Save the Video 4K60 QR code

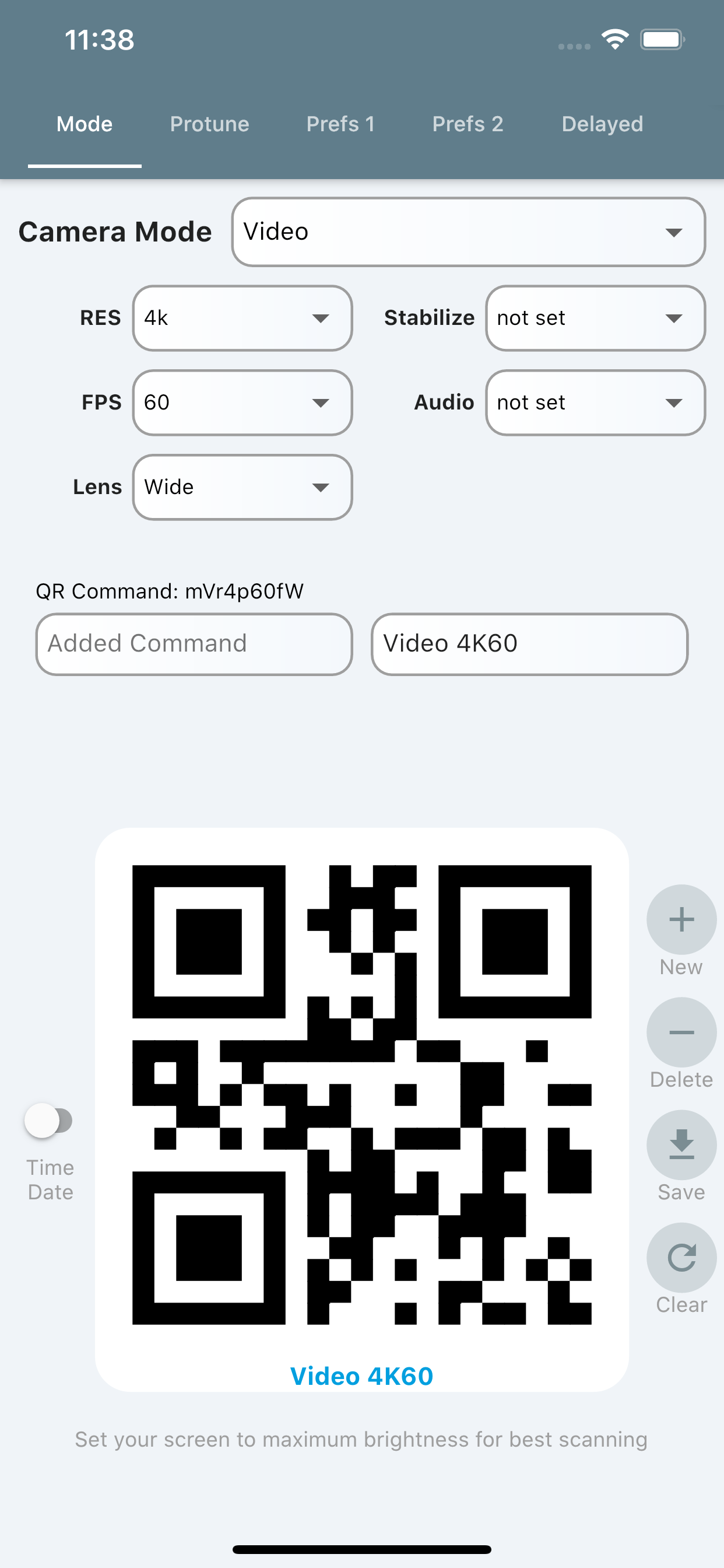681,1146
